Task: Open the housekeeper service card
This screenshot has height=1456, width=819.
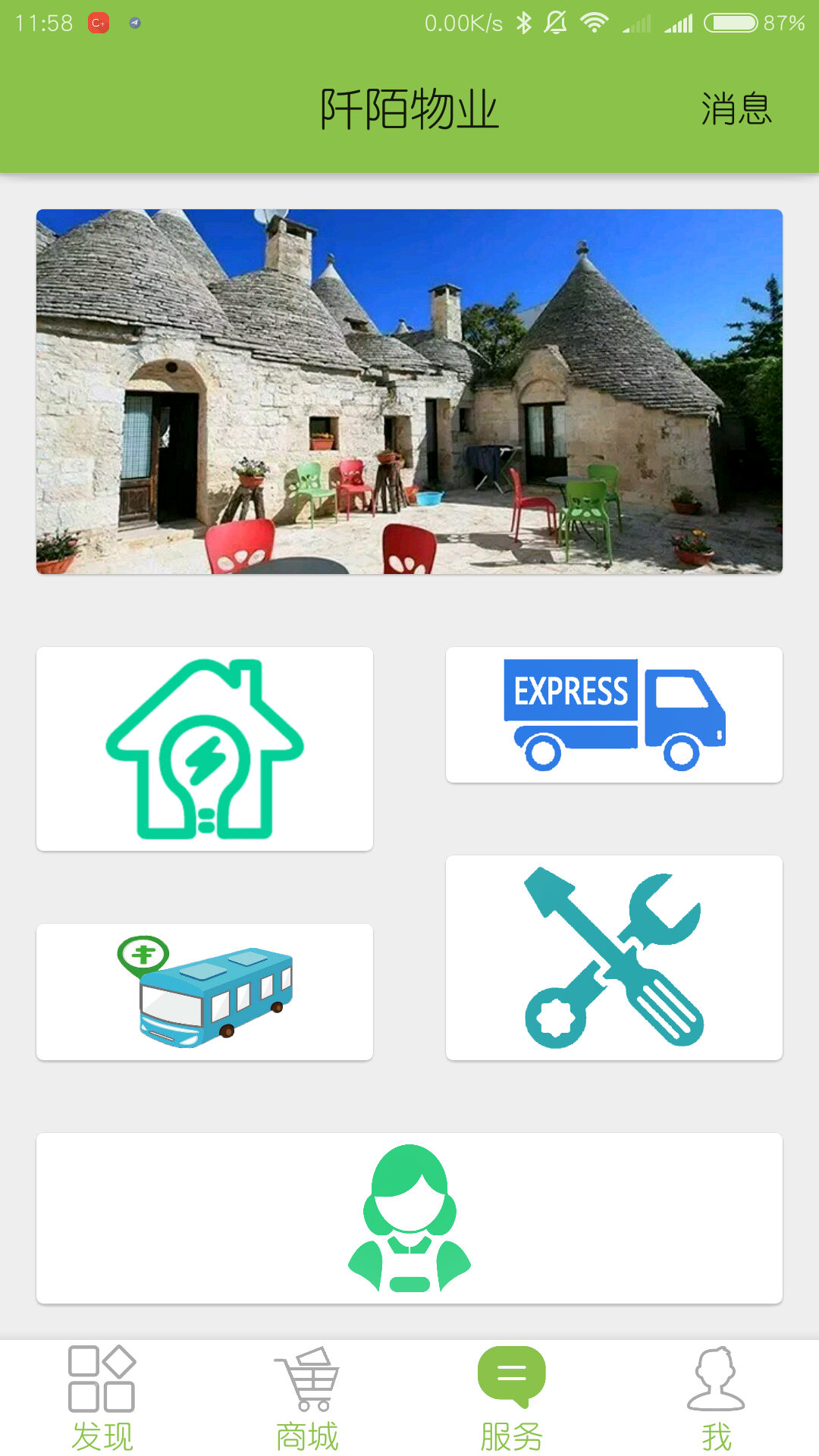Action: (409, 1218)
